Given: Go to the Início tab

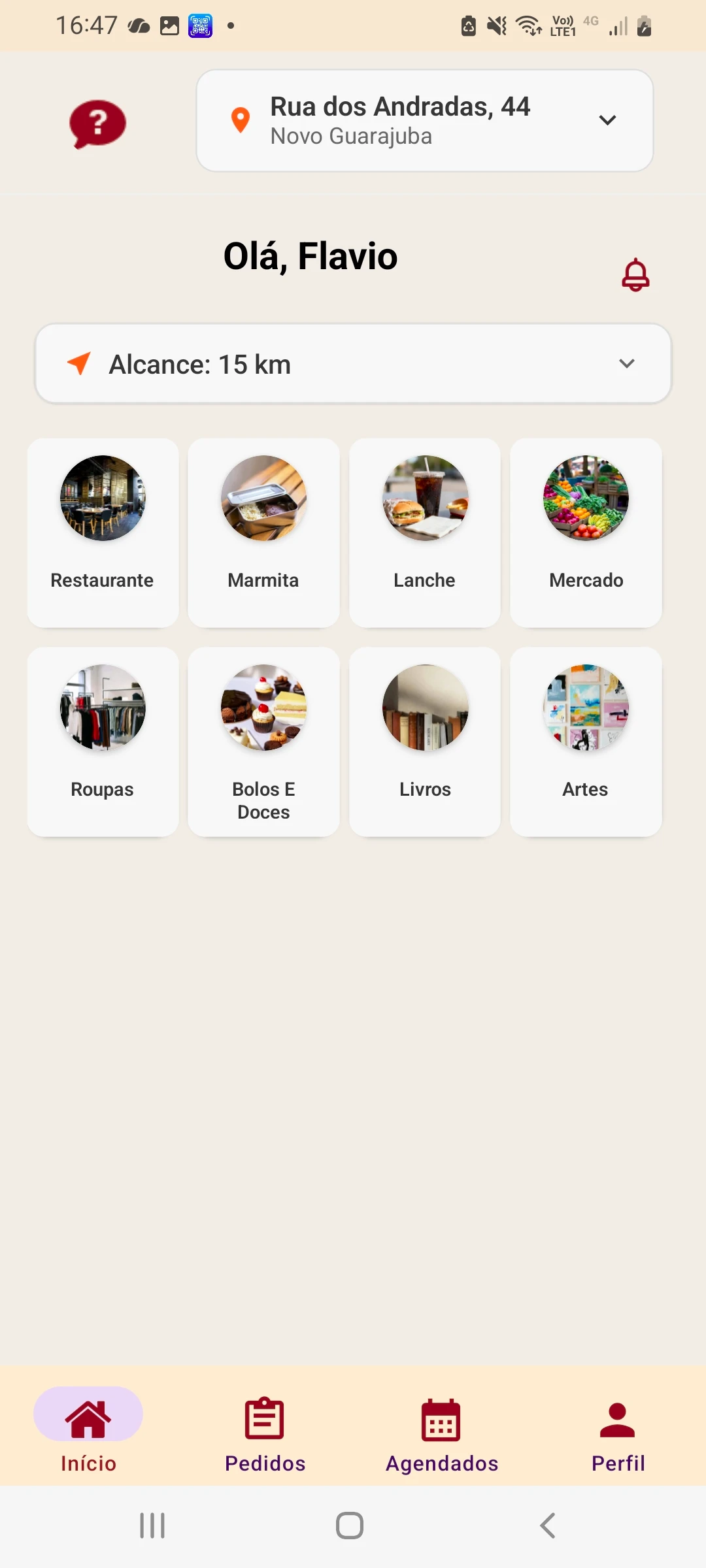Looking at the screenshot, I should point(88,1431).
